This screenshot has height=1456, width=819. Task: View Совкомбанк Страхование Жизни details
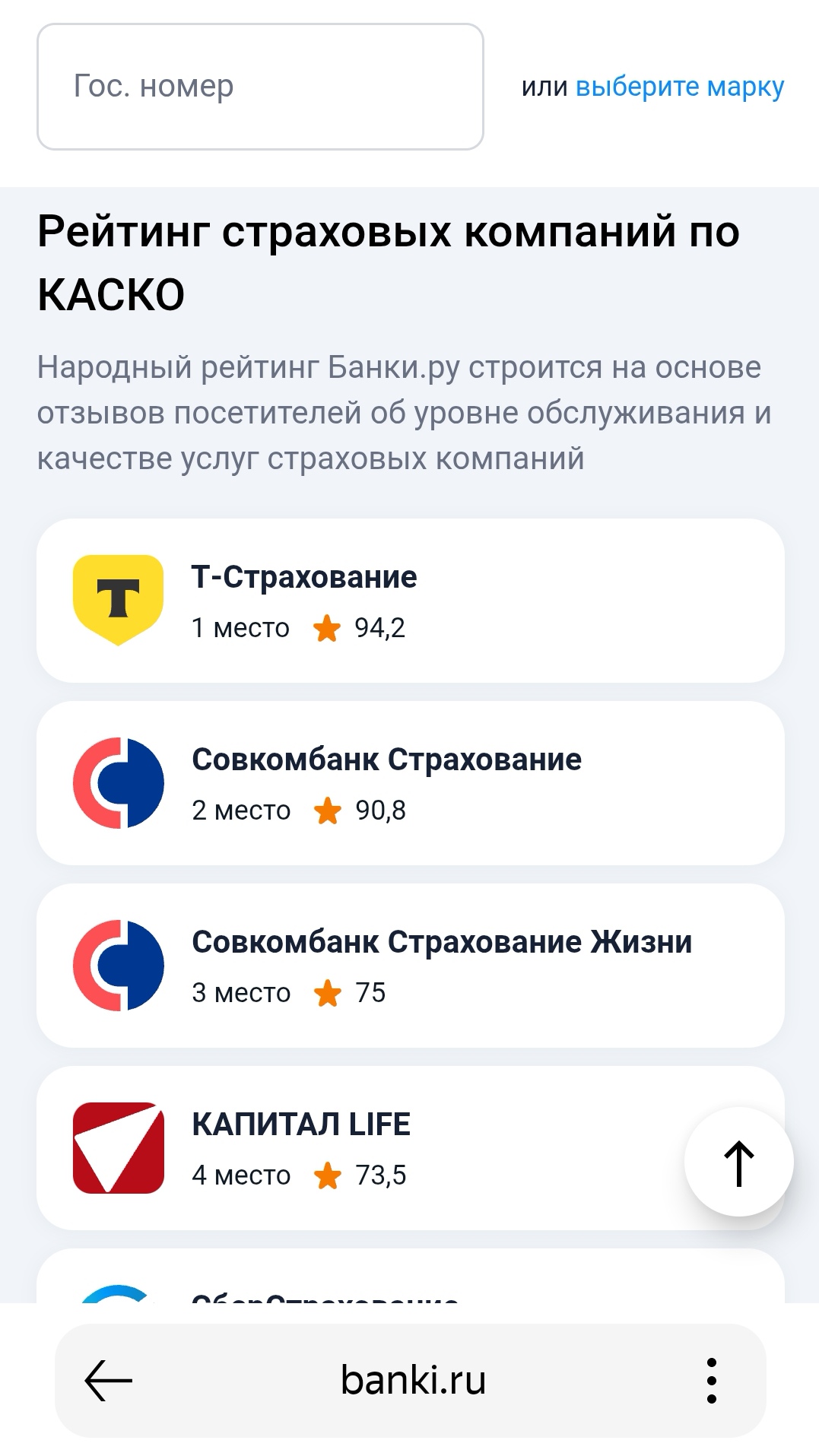410,966
